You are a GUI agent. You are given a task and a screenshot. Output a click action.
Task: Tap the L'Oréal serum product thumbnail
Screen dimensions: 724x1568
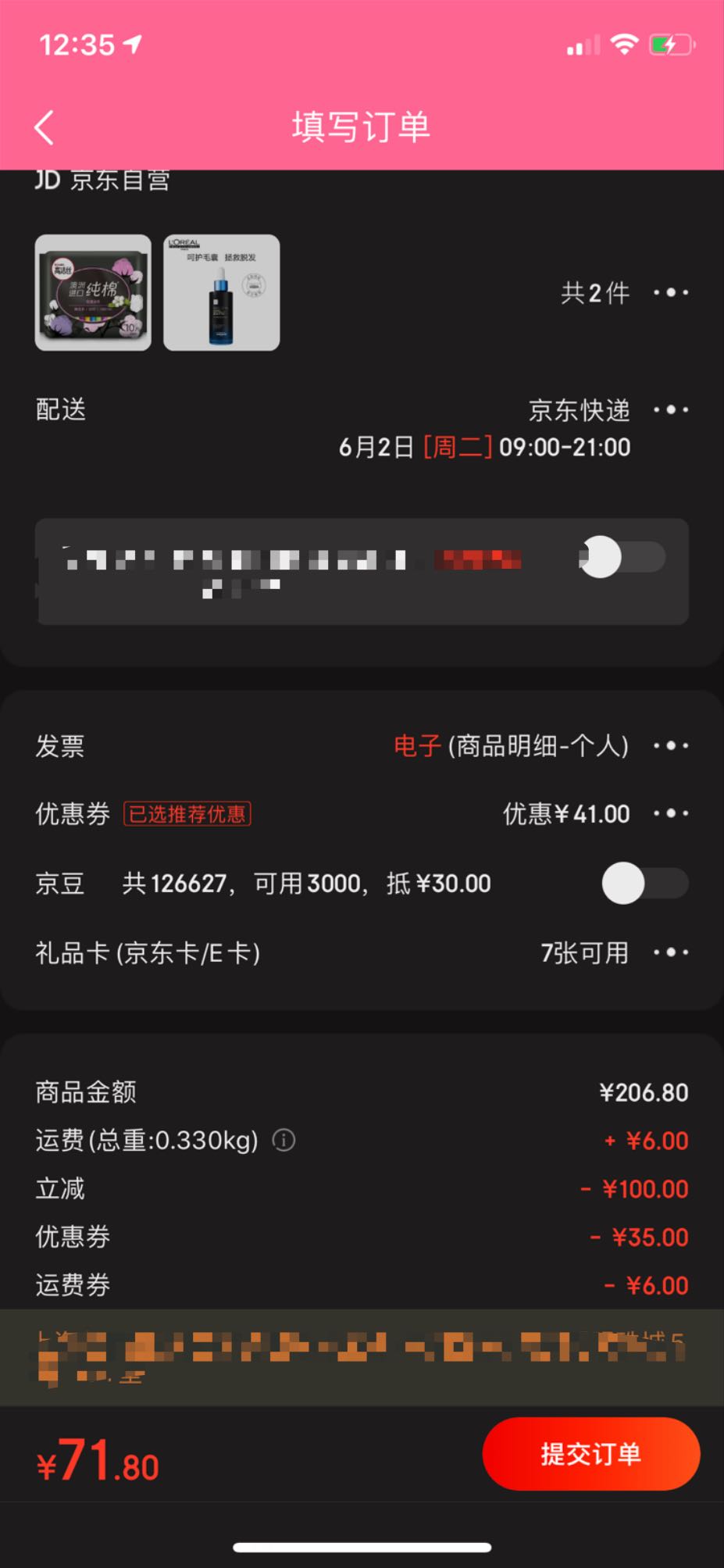[x=221, y=293]
